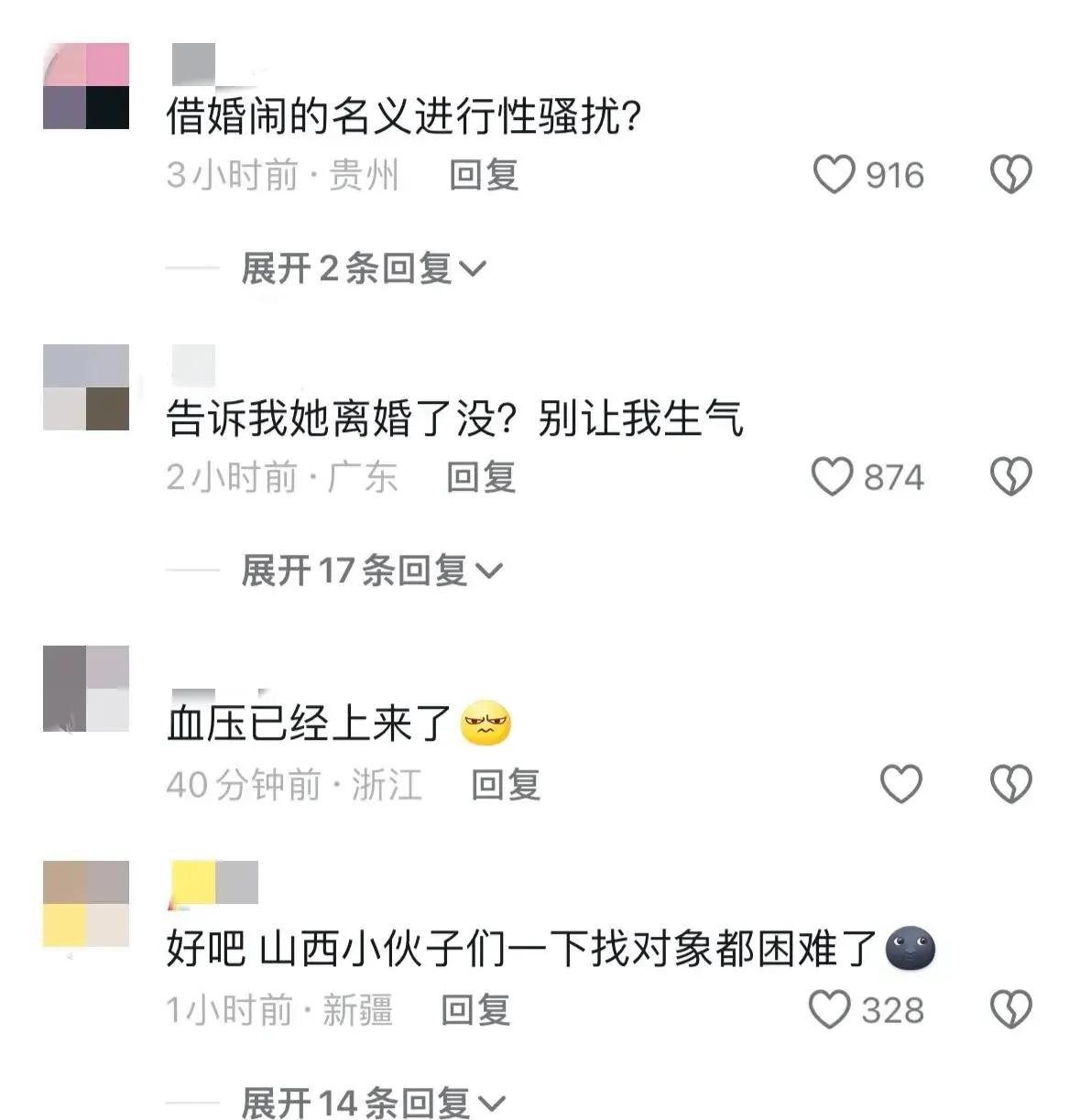The height and width of the screenshot is (1120, 1080).
Task: Like the 血压已经上来了 comment
Action: [900, 785]
